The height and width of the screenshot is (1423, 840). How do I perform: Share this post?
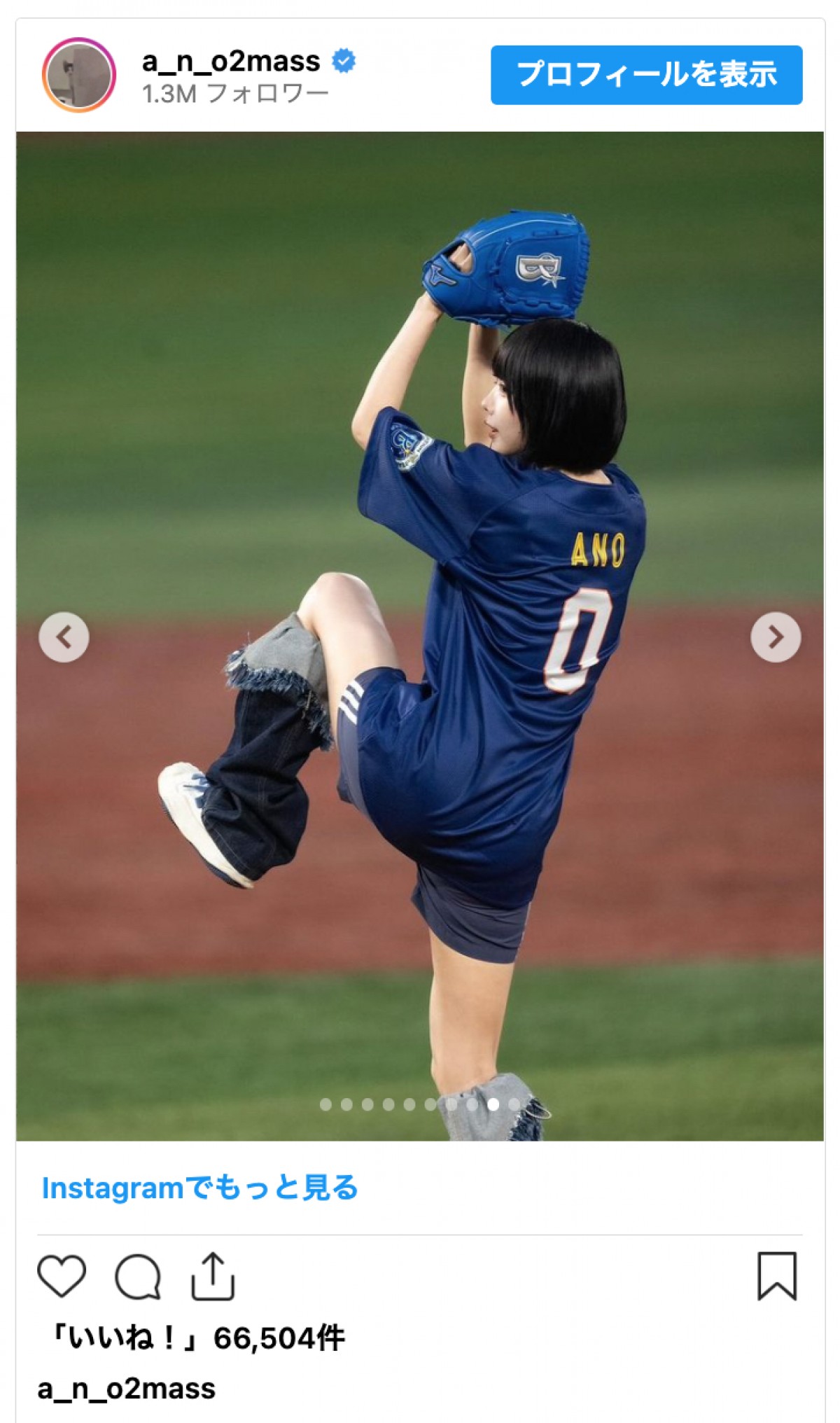213,1275
